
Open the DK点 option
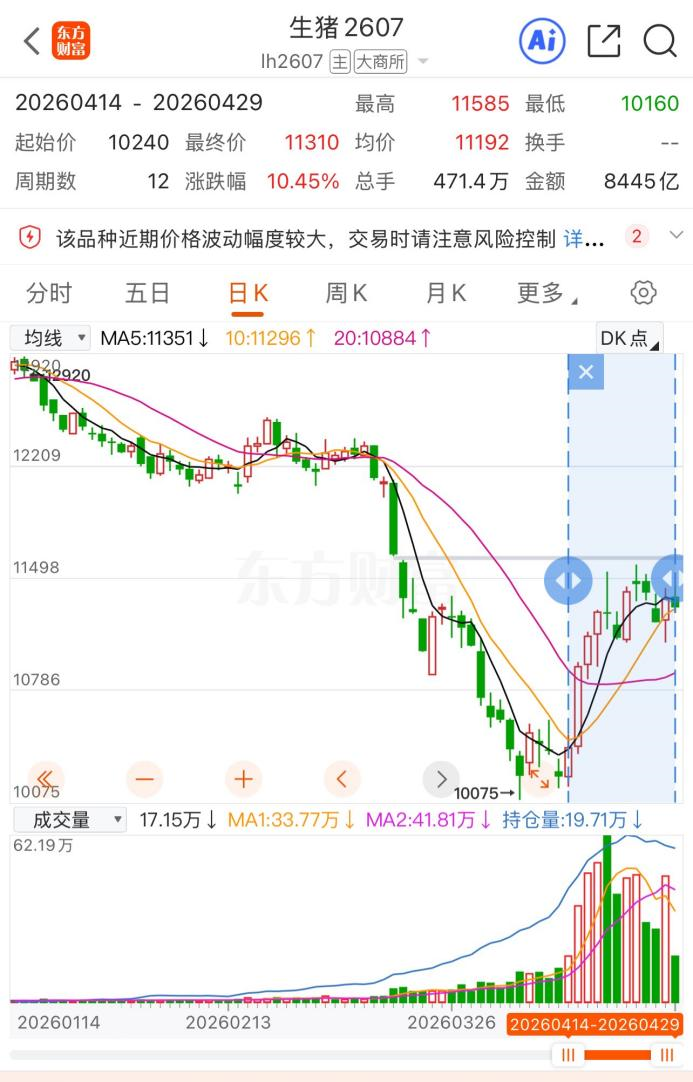click(x=629, y=338)
